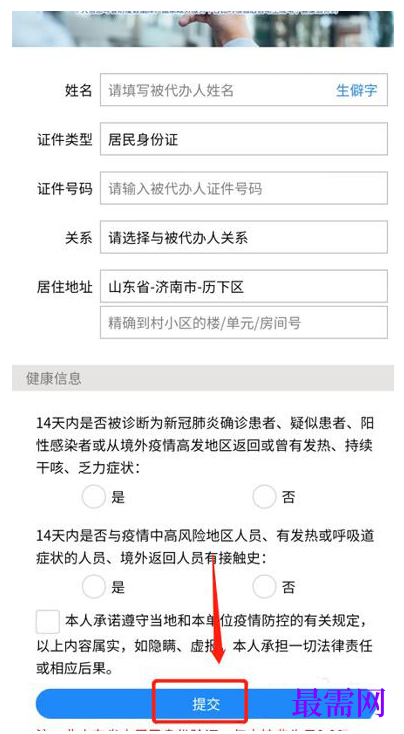Enter detailed address in 精确到村小区 field
The height and width of the screenshot is (734, 404).
(243, 323)
